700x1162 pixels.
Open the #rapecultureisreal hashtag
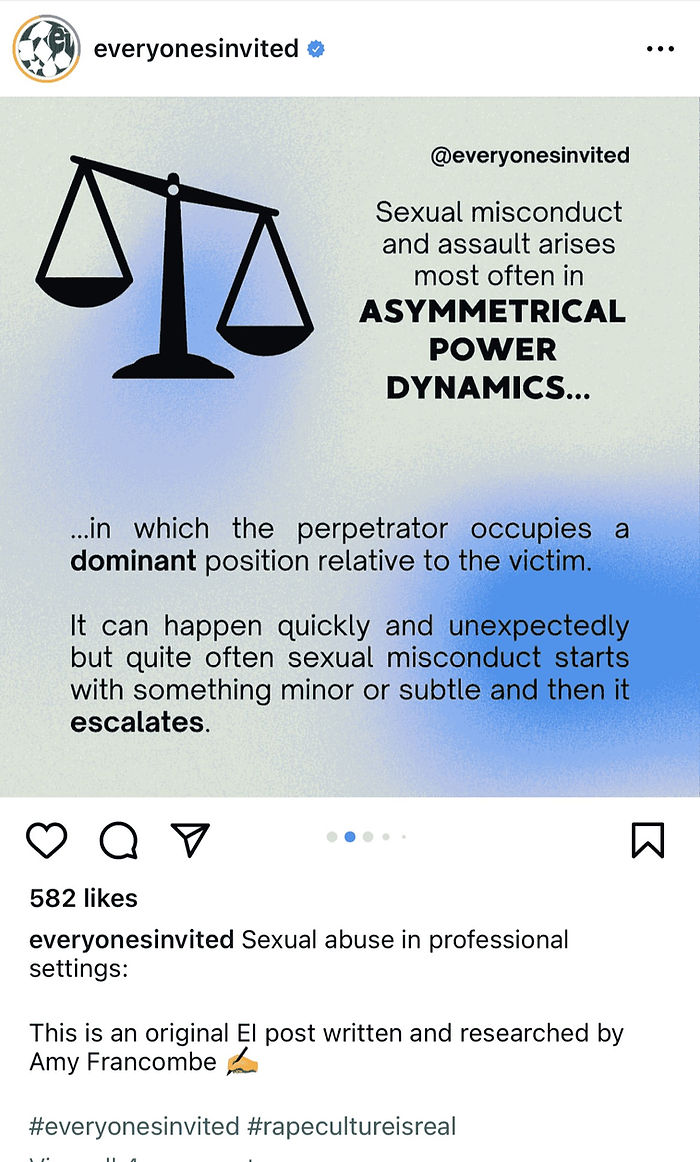click(x=352, y=1126)
